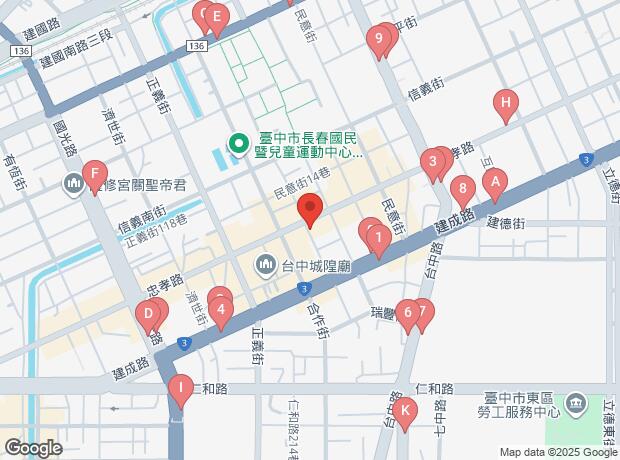The image size is (620, 460).
Task: Open map marker I
Action: click(180, 387)
